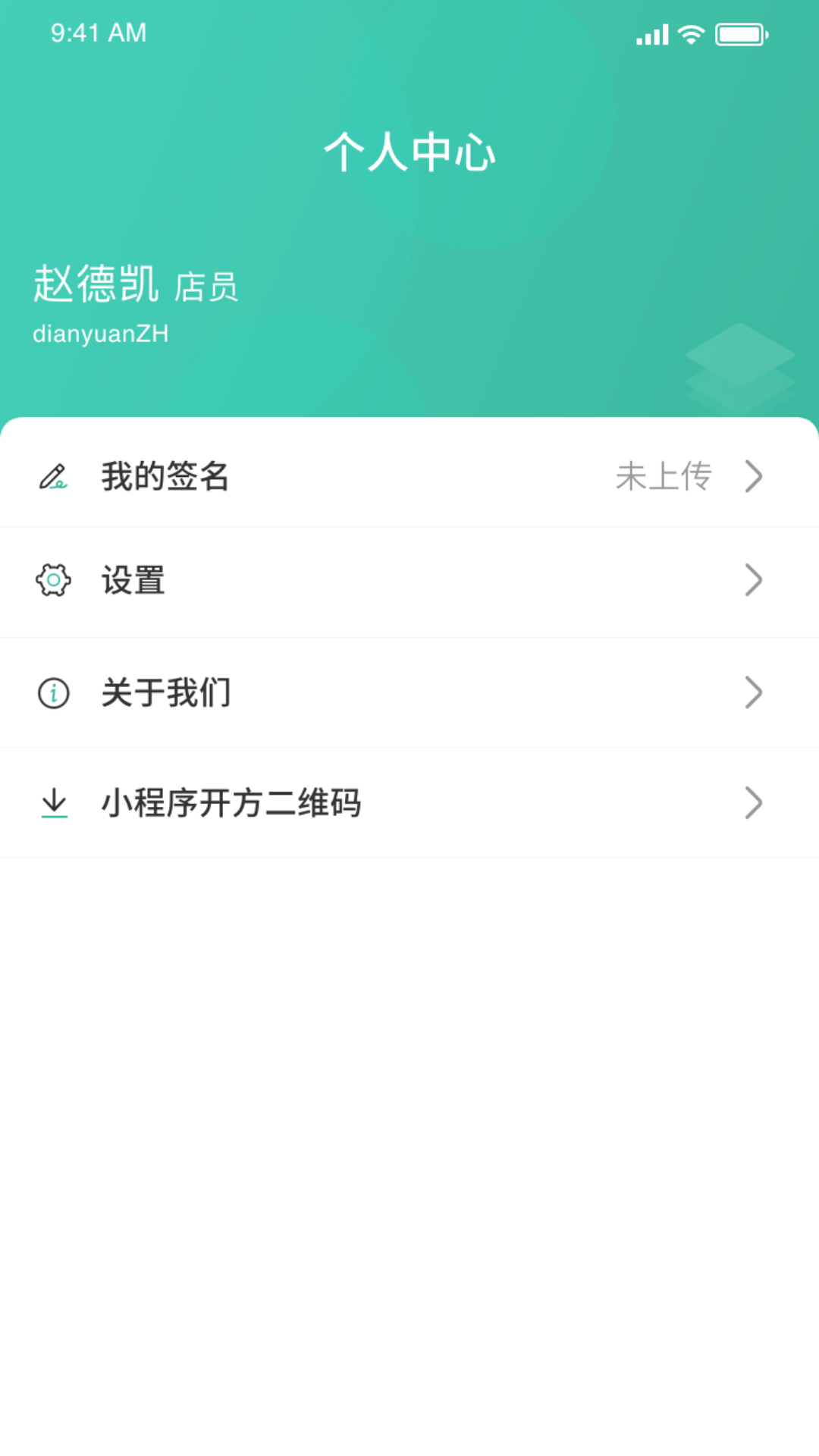Select the pen signature icon beside 我的签名

[53, 476]
